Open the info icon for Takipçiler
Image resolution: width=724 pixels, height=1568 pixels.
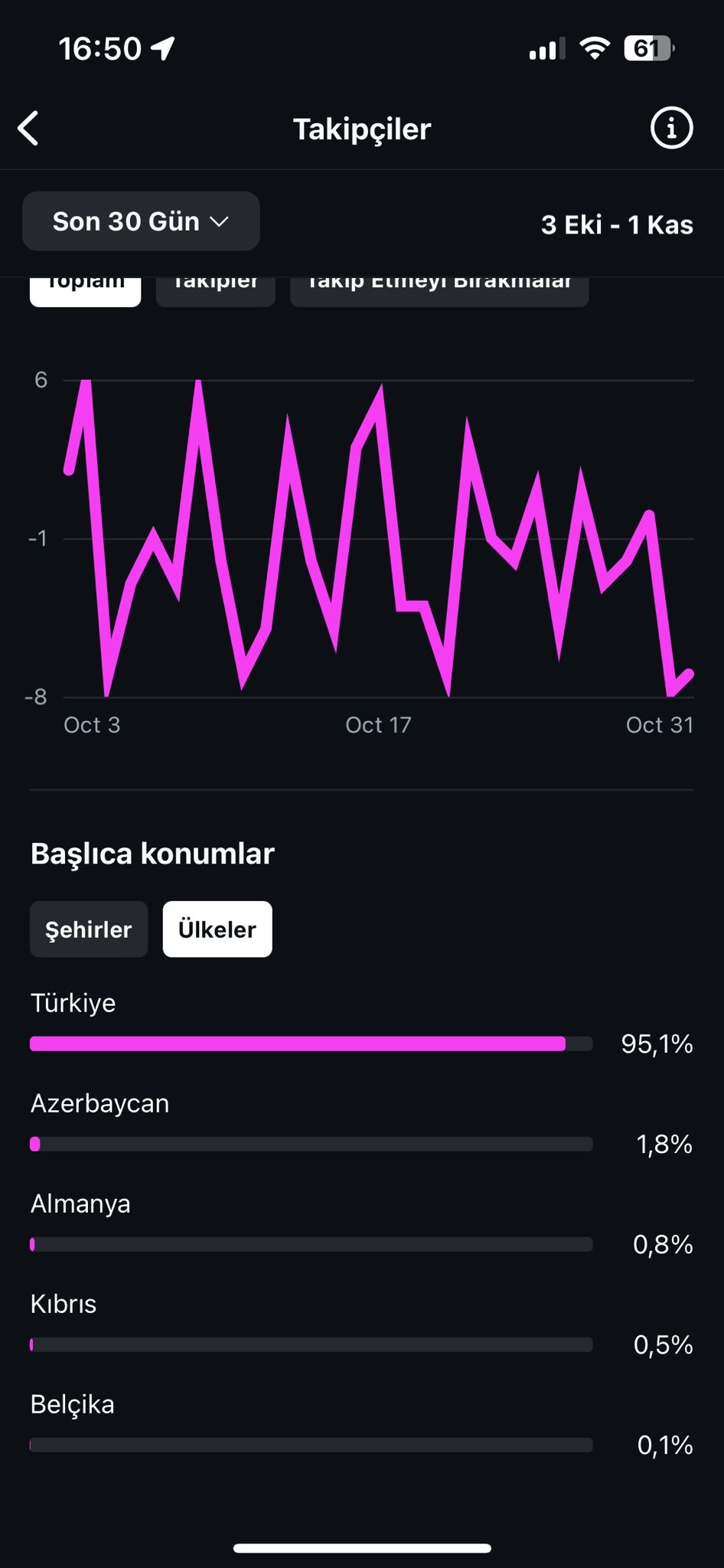(671, 128)
